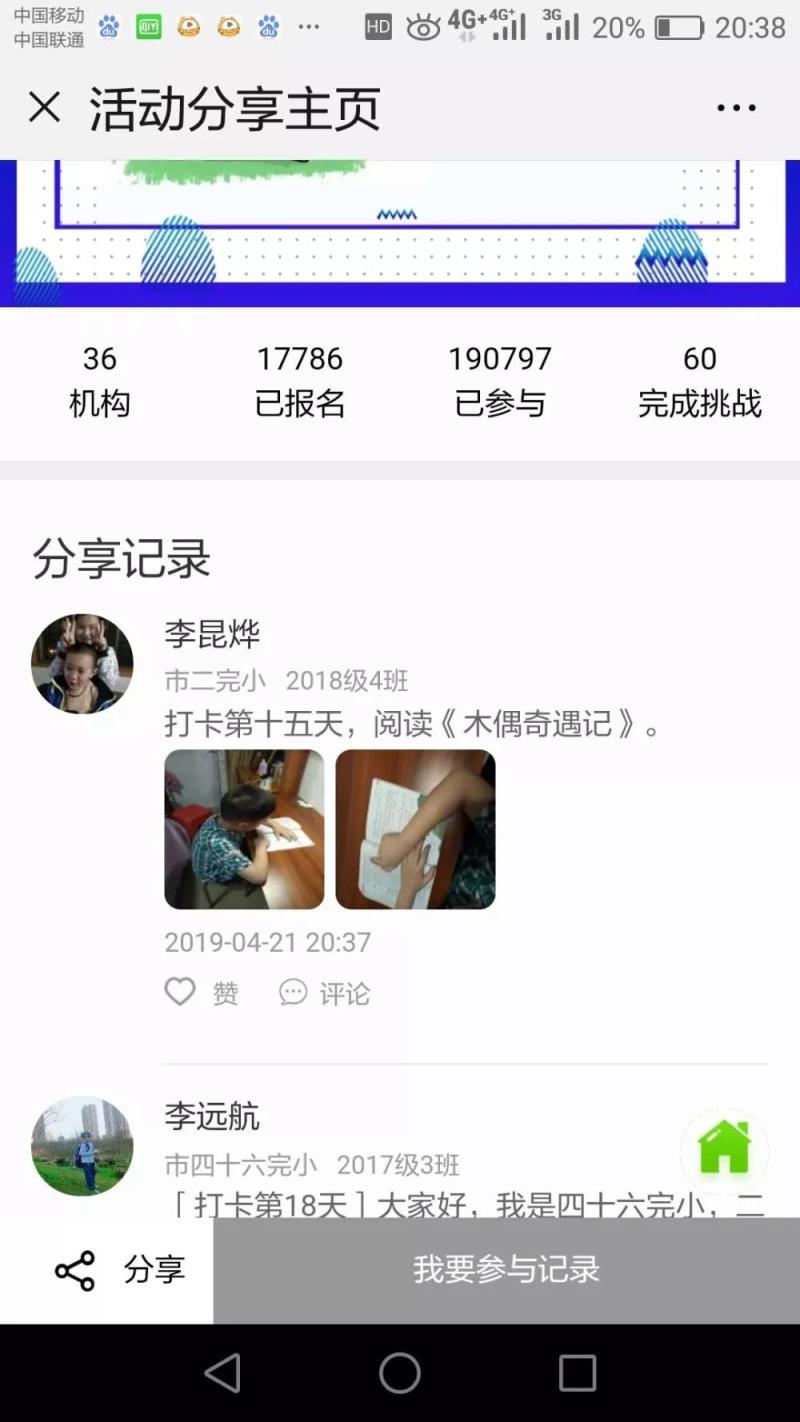Like 李昆烨's reading post
This screenshot has height=1422, width=800.
coord(201,992)
